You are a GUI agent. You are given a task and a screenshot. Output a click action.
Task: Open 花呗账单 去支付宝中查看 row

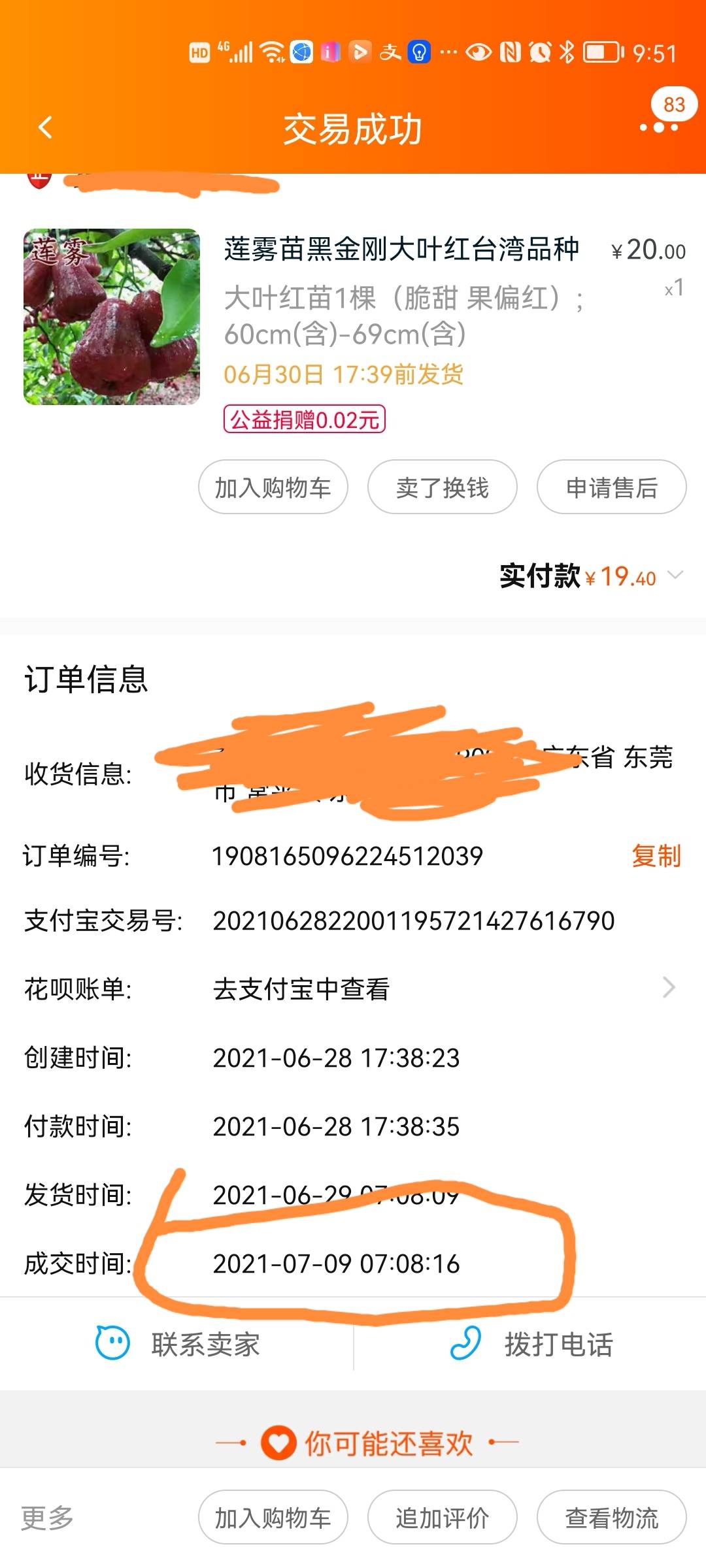(353, 988)
